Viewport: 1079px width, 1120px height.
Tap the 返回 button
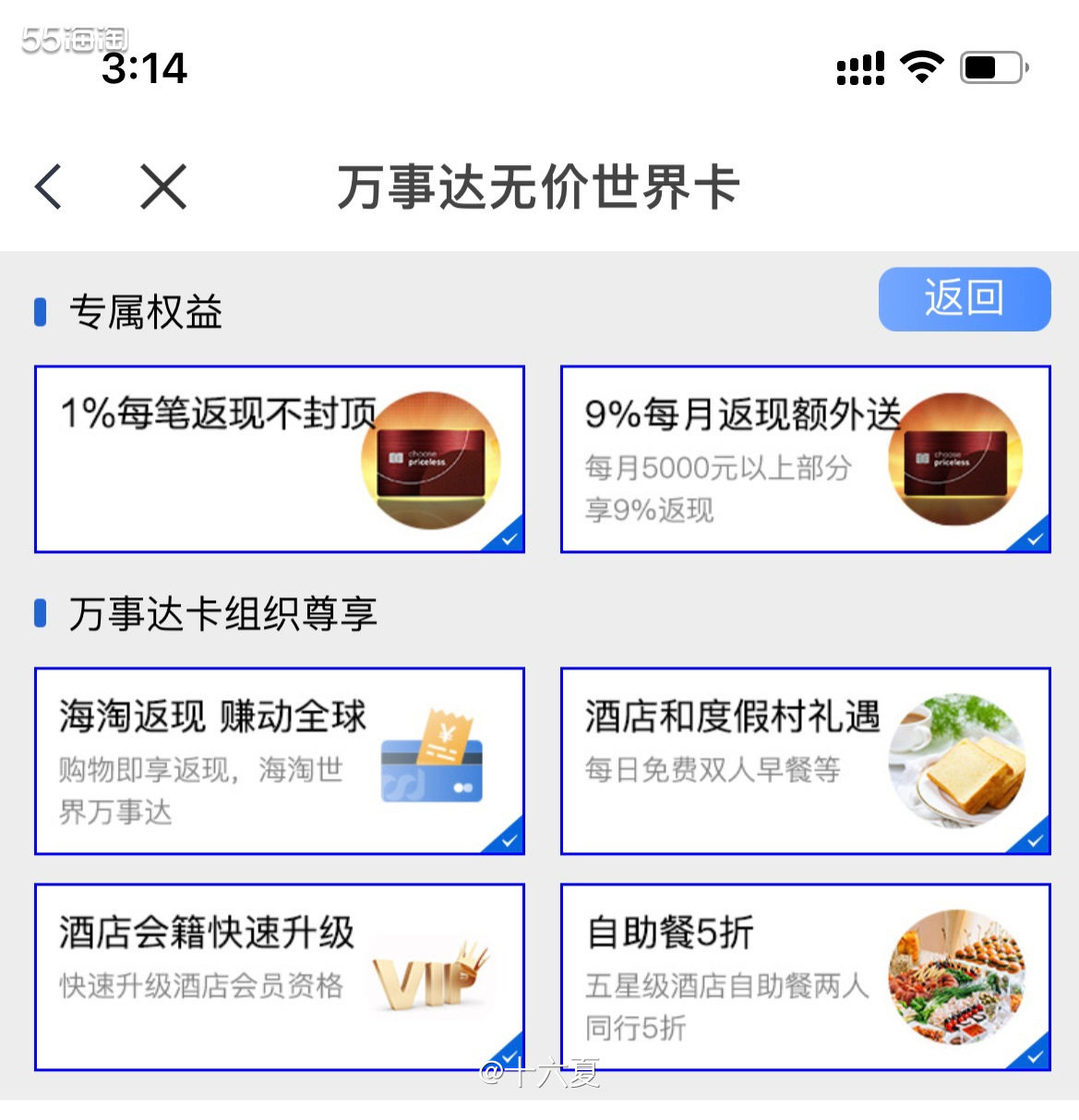tap(965, 297)
